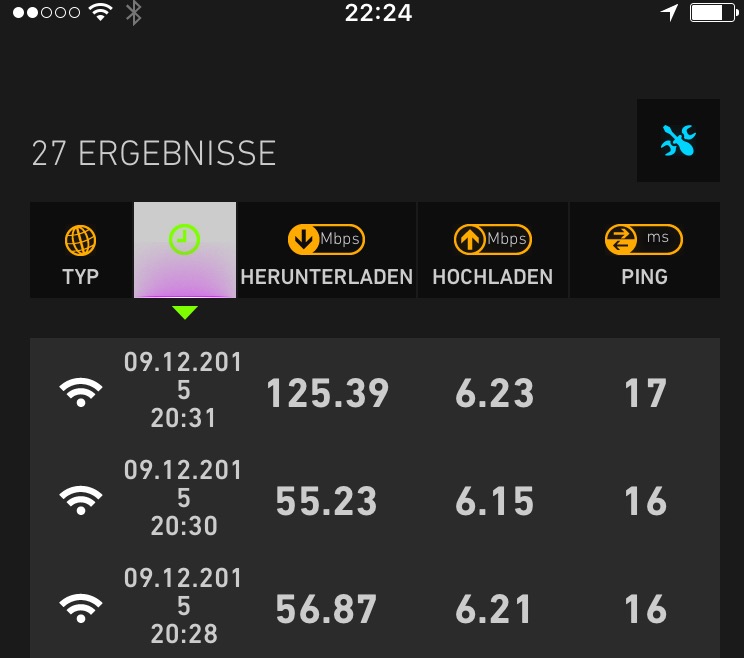This screenshot has height=658, width=744.
Task: Sort results by the time clock column
Action: click(185, 250)
